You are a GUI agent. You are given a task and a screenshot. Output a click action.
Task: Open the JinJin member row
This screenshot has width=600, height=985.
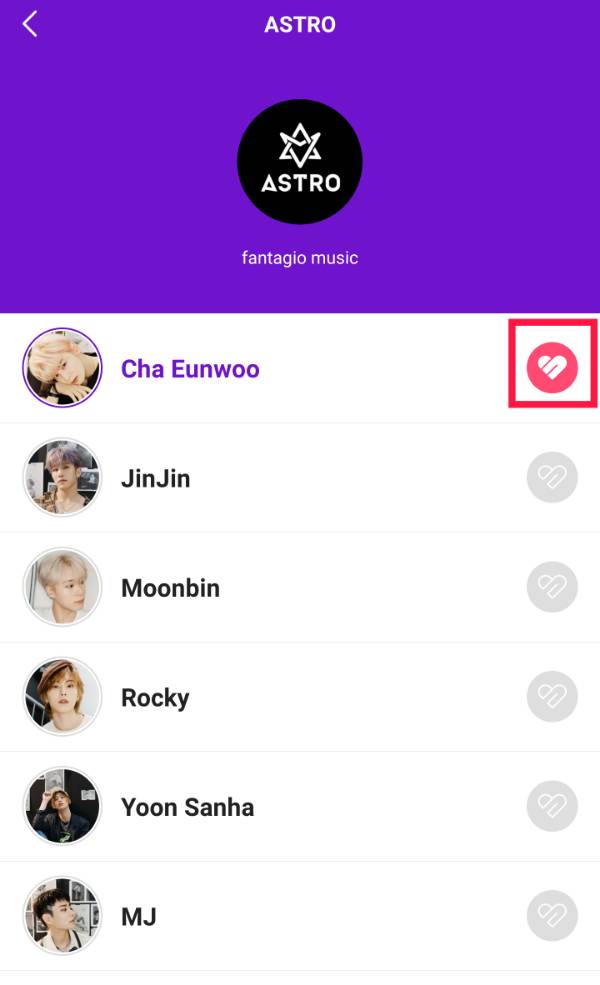click(155, 478)
